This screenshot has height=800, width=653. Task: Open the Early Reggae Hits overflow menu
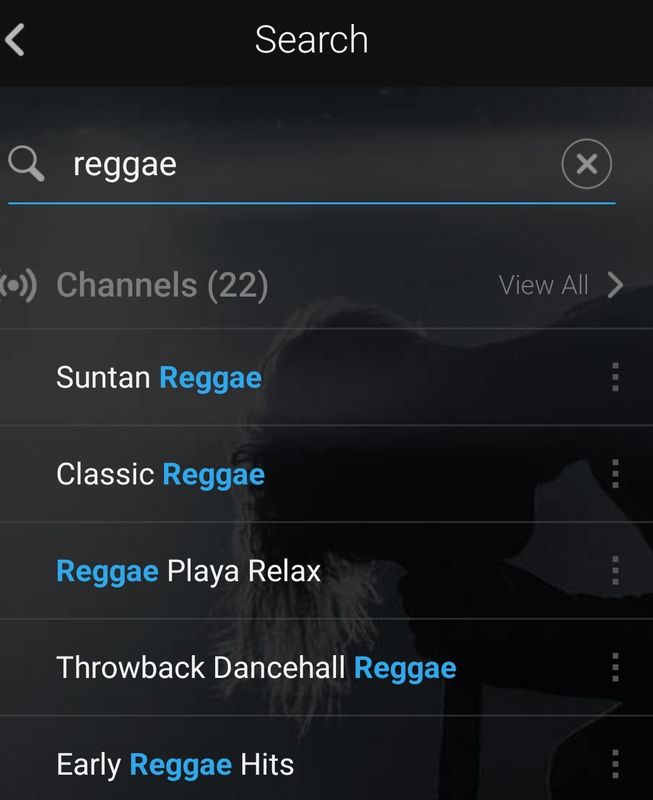click(x=615, y=766)
